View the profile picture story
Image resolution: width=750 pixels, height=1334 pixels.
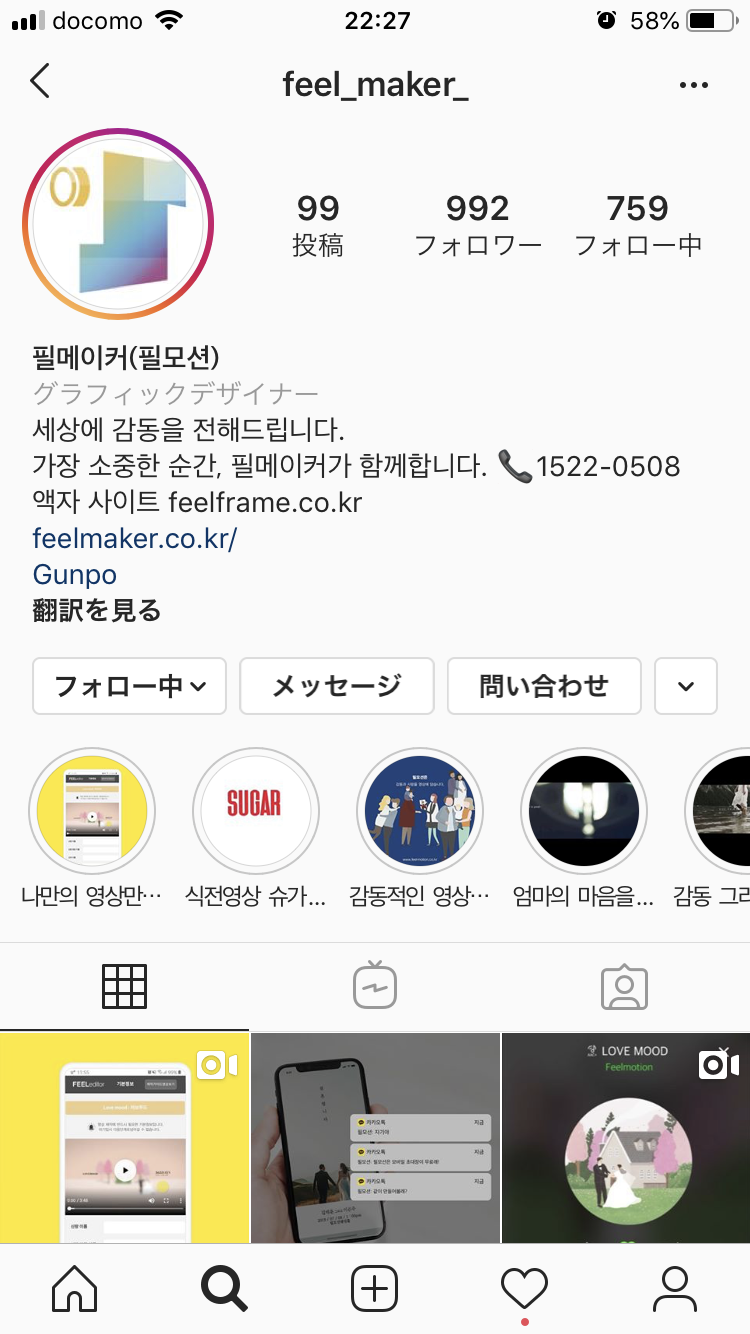click(x=118, y=223)
